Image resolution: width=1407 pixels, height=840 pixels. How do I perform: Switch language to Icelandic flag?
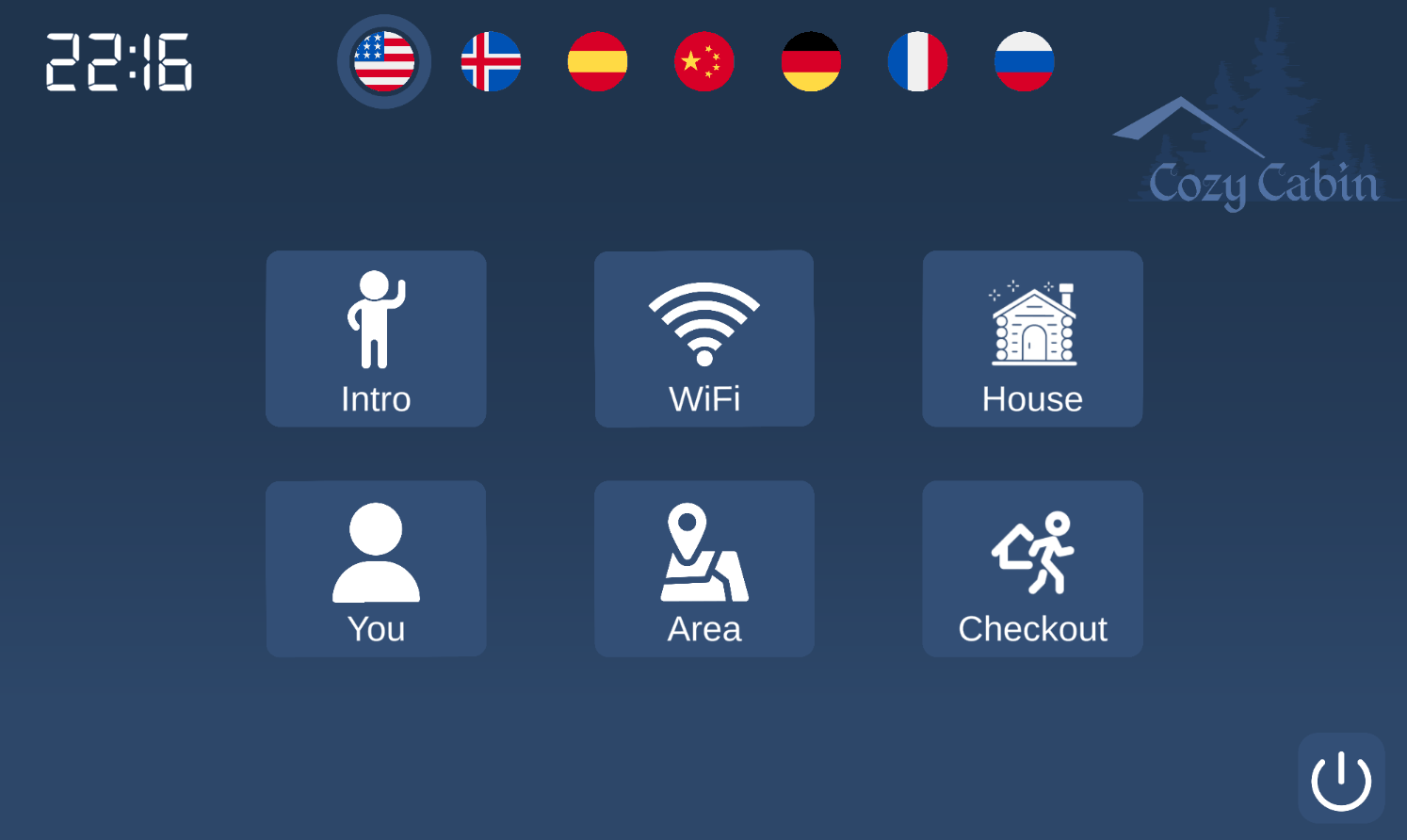point(491,61)
